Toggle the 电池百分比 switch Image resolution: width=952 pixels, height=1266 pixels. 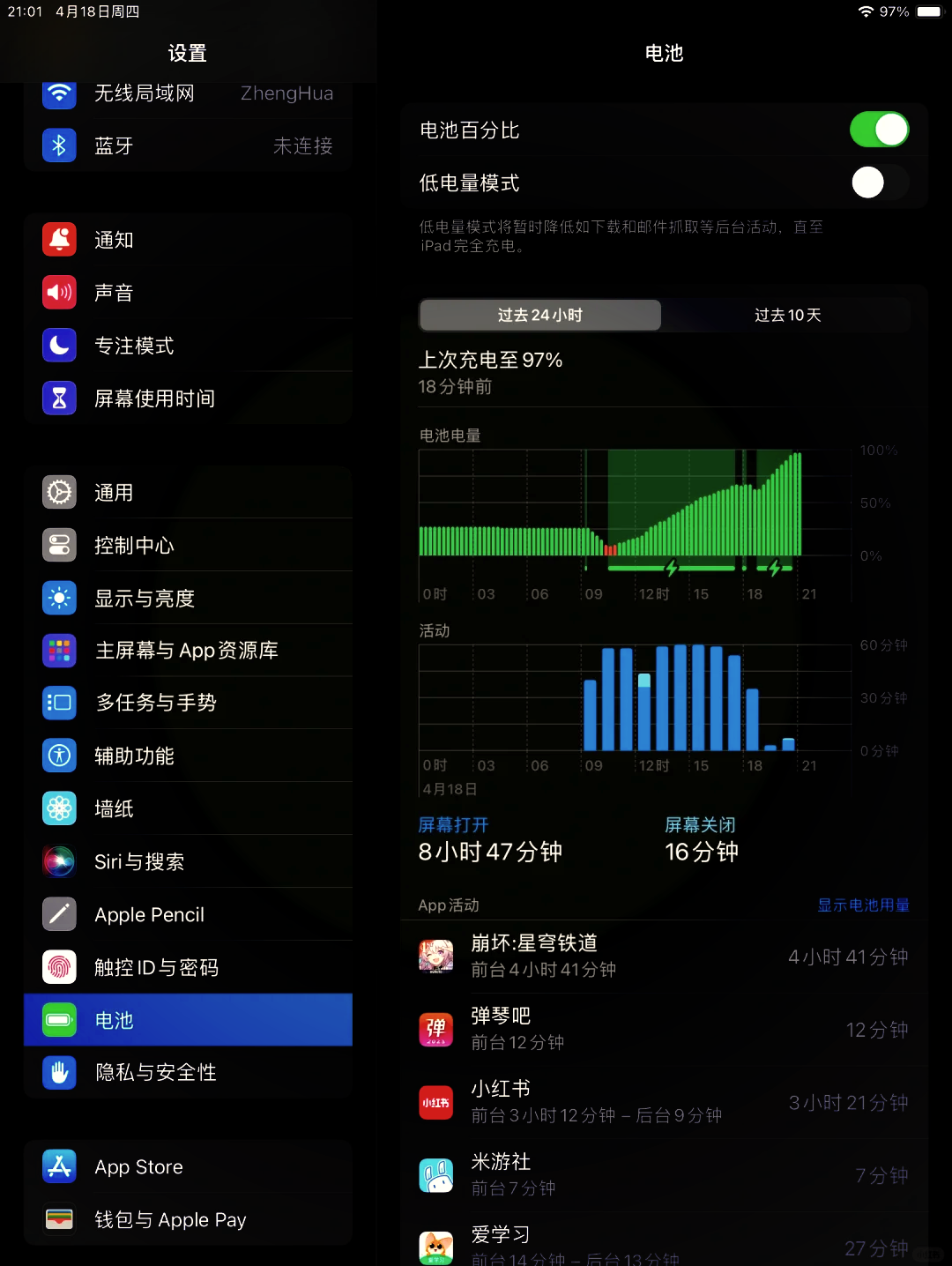click(x=879, y=130)
